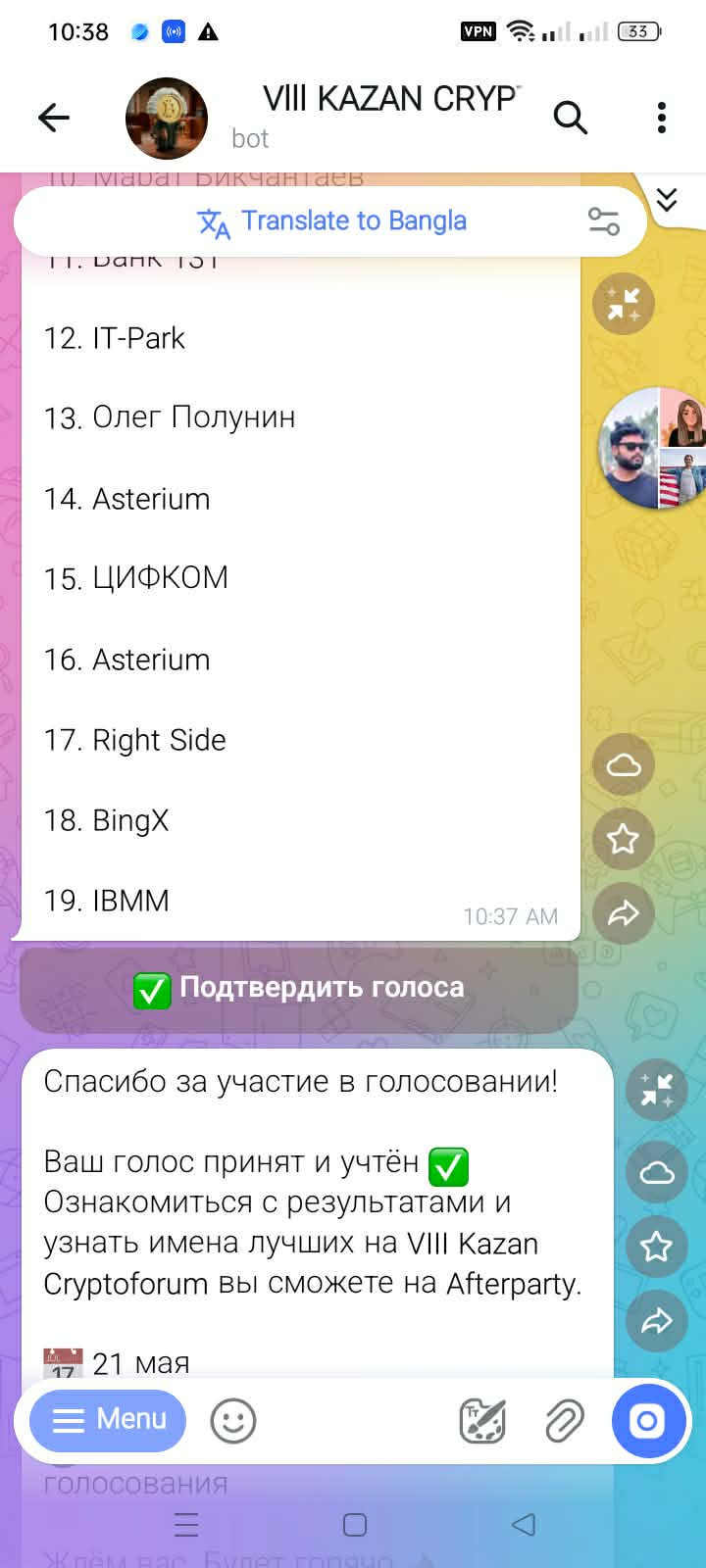Tap the floating profile photos bubble

point(652,449)
